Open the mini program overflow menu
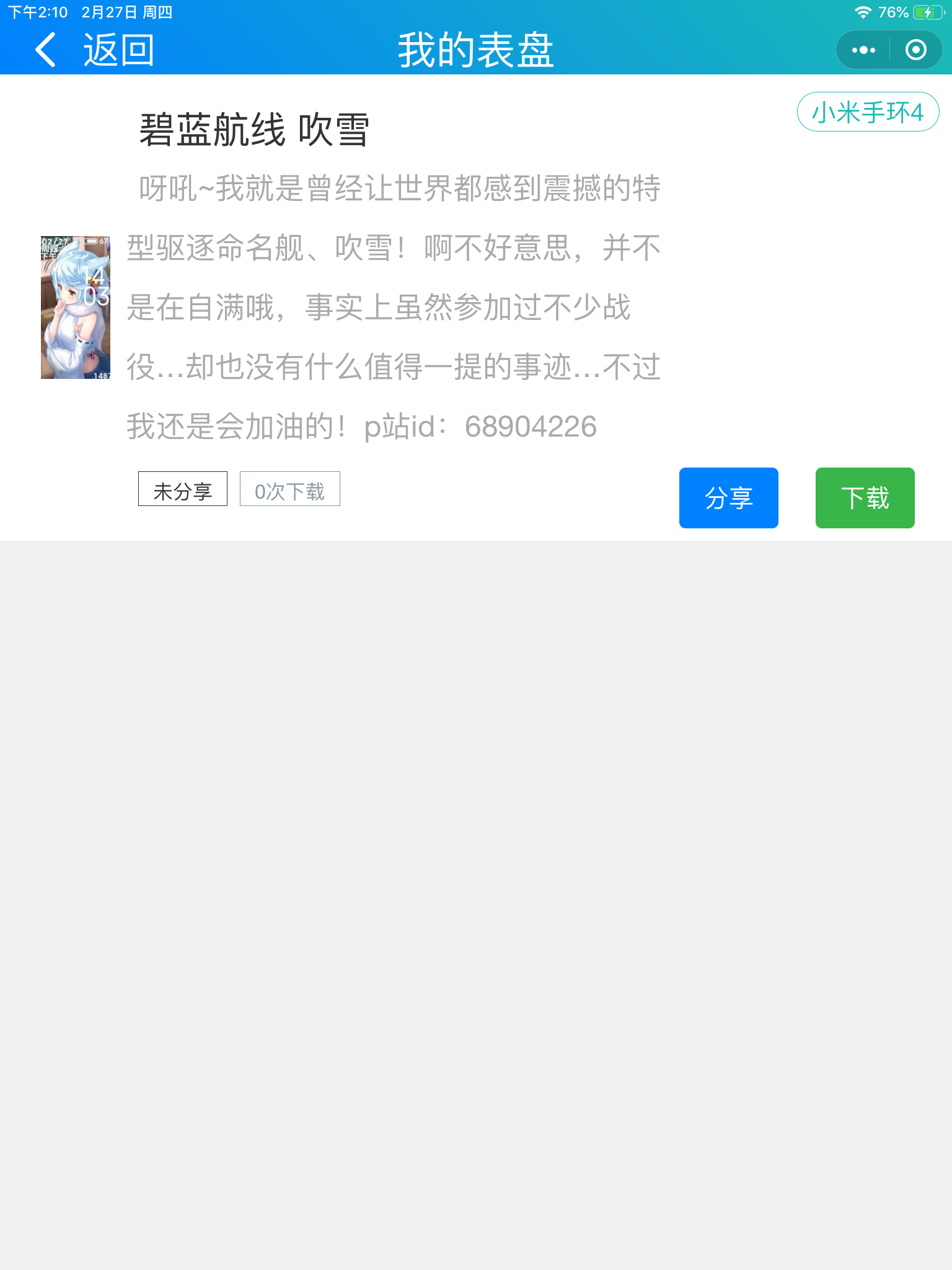The width and height of the screenshot is (952, 1270). click(x=863, y=50)
